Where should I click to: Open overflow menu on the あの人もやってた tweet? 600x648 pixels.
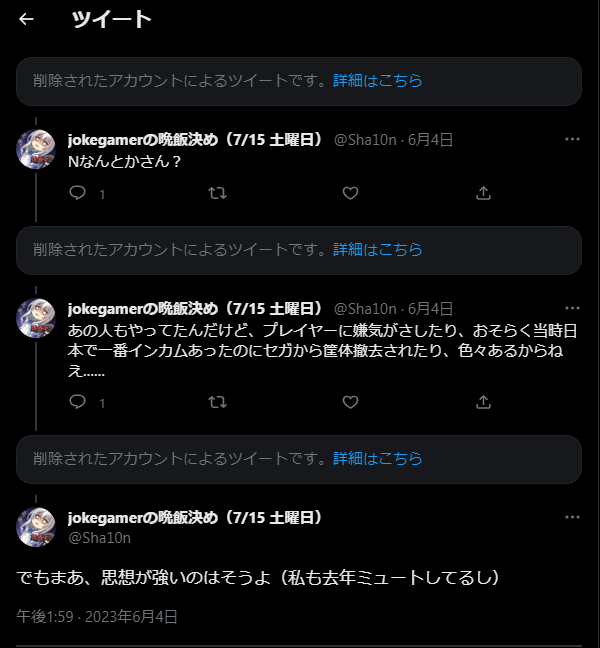click(572, 308)
